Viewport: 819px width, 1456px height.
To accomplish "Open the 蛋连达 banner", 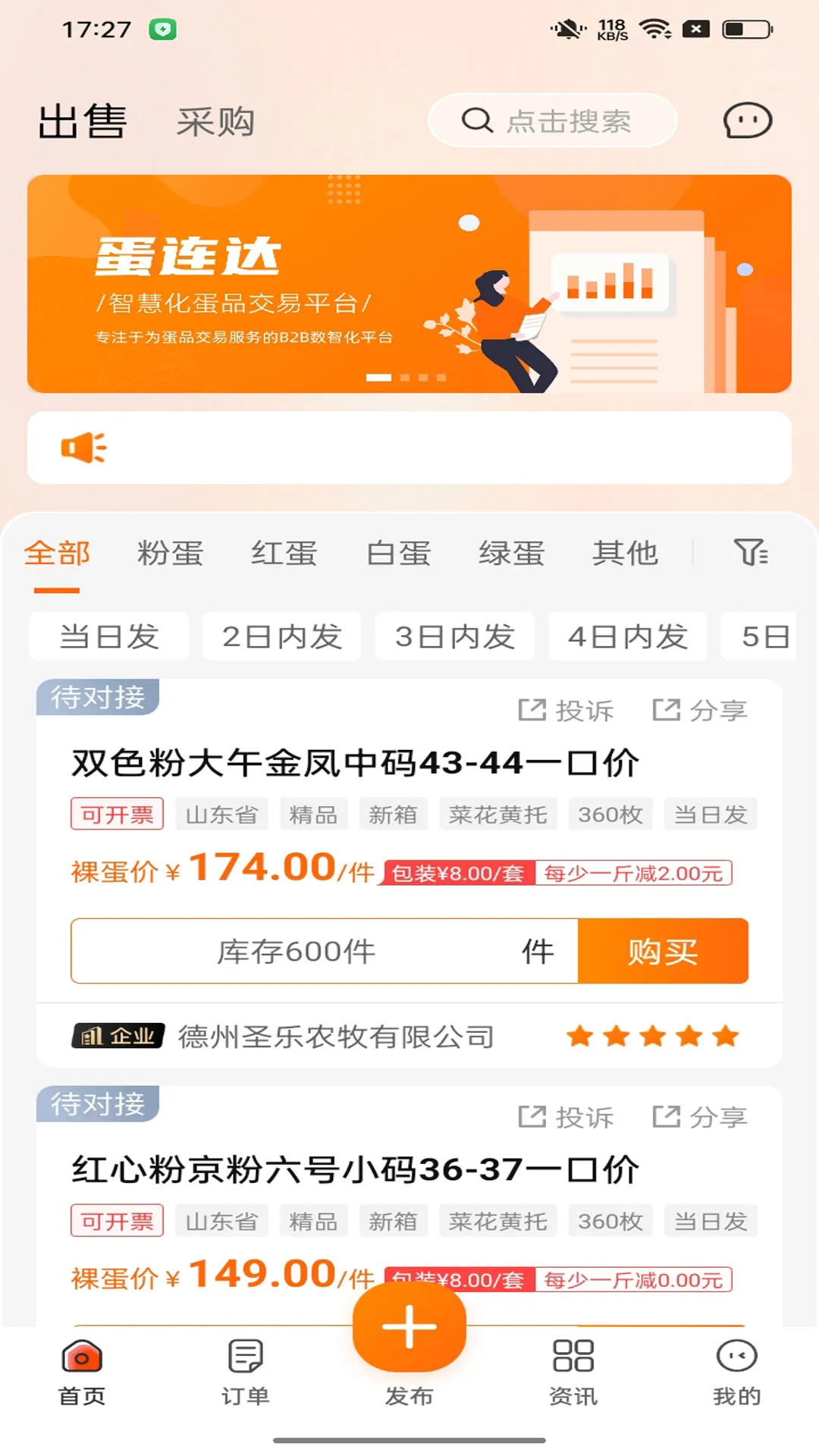I will 409,284.
